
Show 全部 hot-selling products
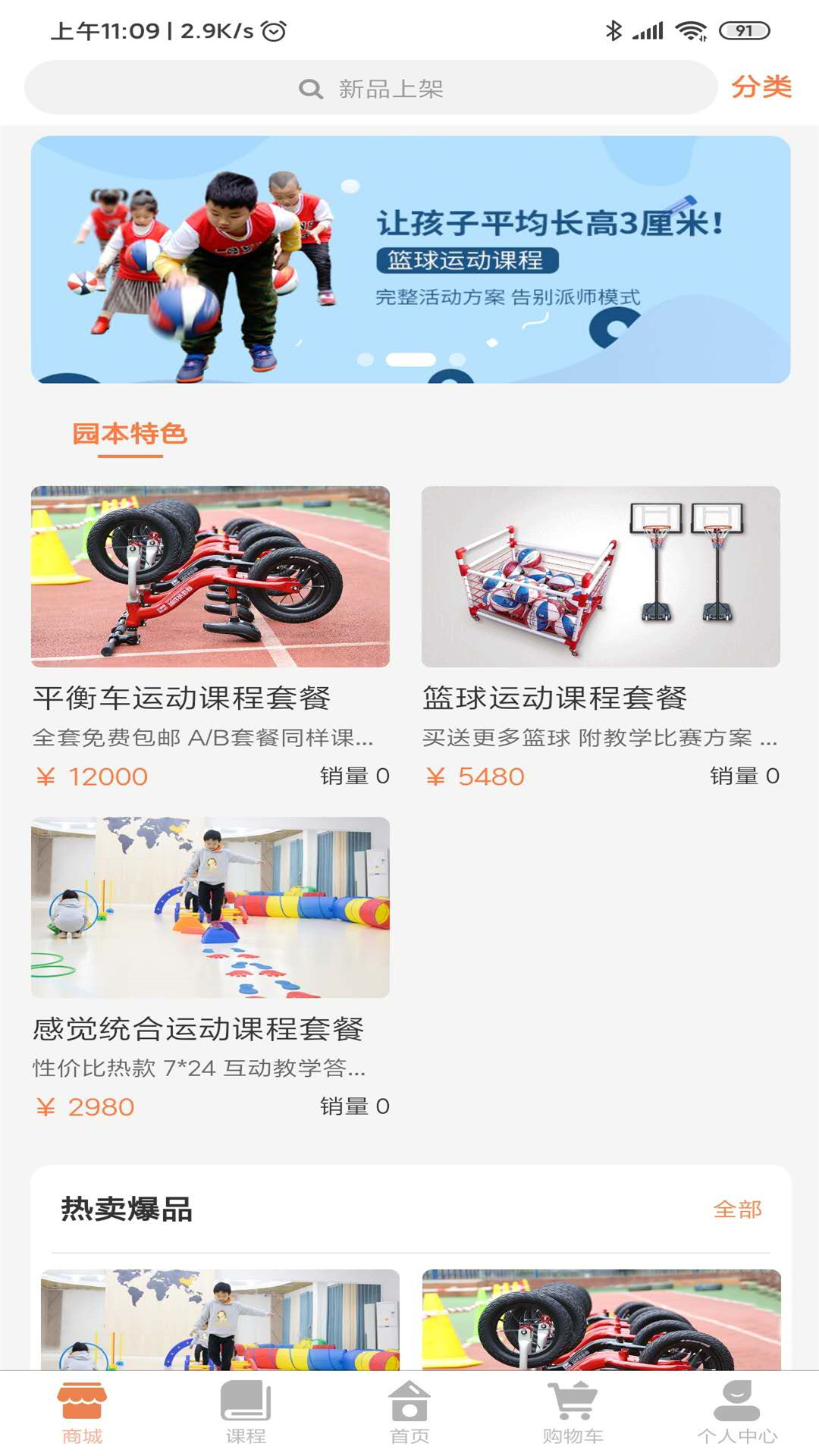(737, 1210)
